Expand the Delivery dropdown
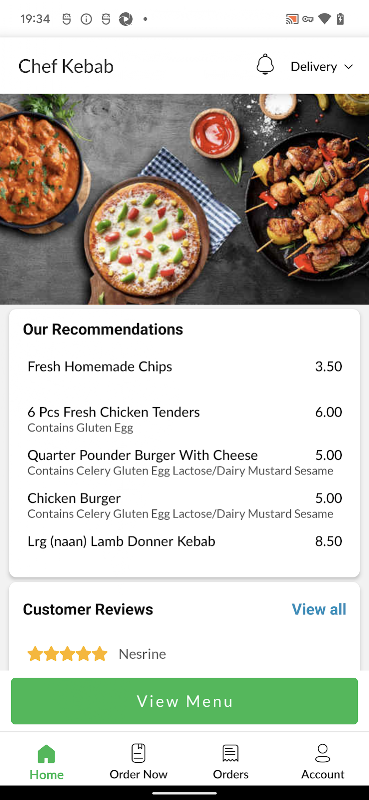Viewport: 369px width, 800px height. pyautogui.click(x=322, y=67)
